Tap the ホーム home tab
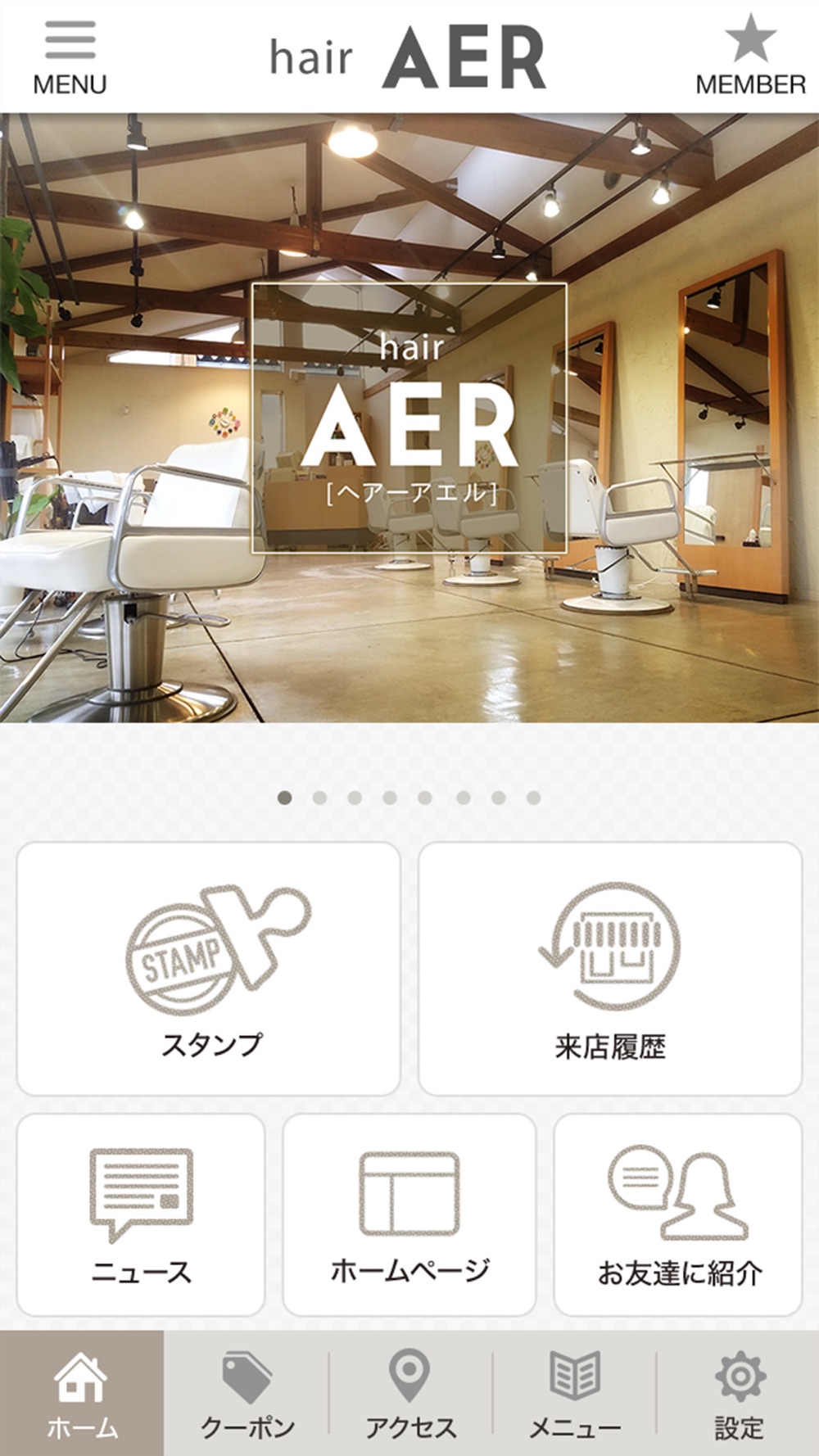Screen dimensions: 819x1456 82,1394
